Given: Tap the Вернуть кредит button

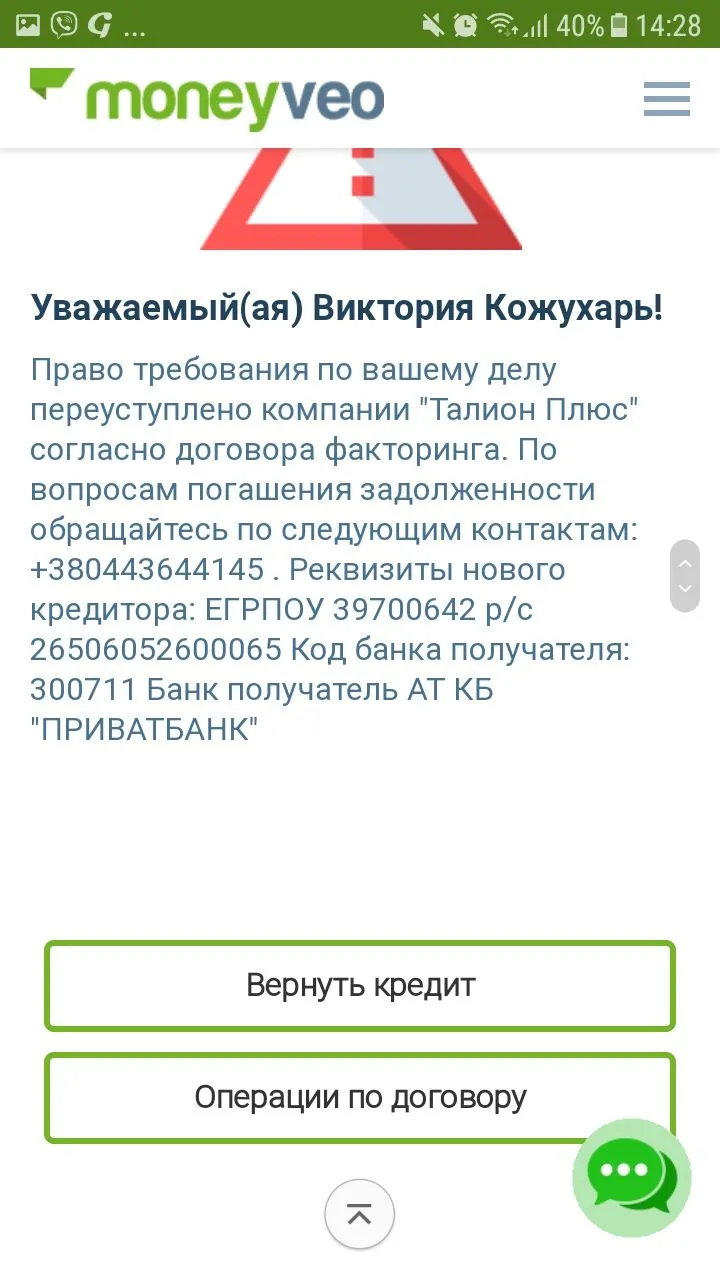Looking at the screenshot, I should click(360, 986).
